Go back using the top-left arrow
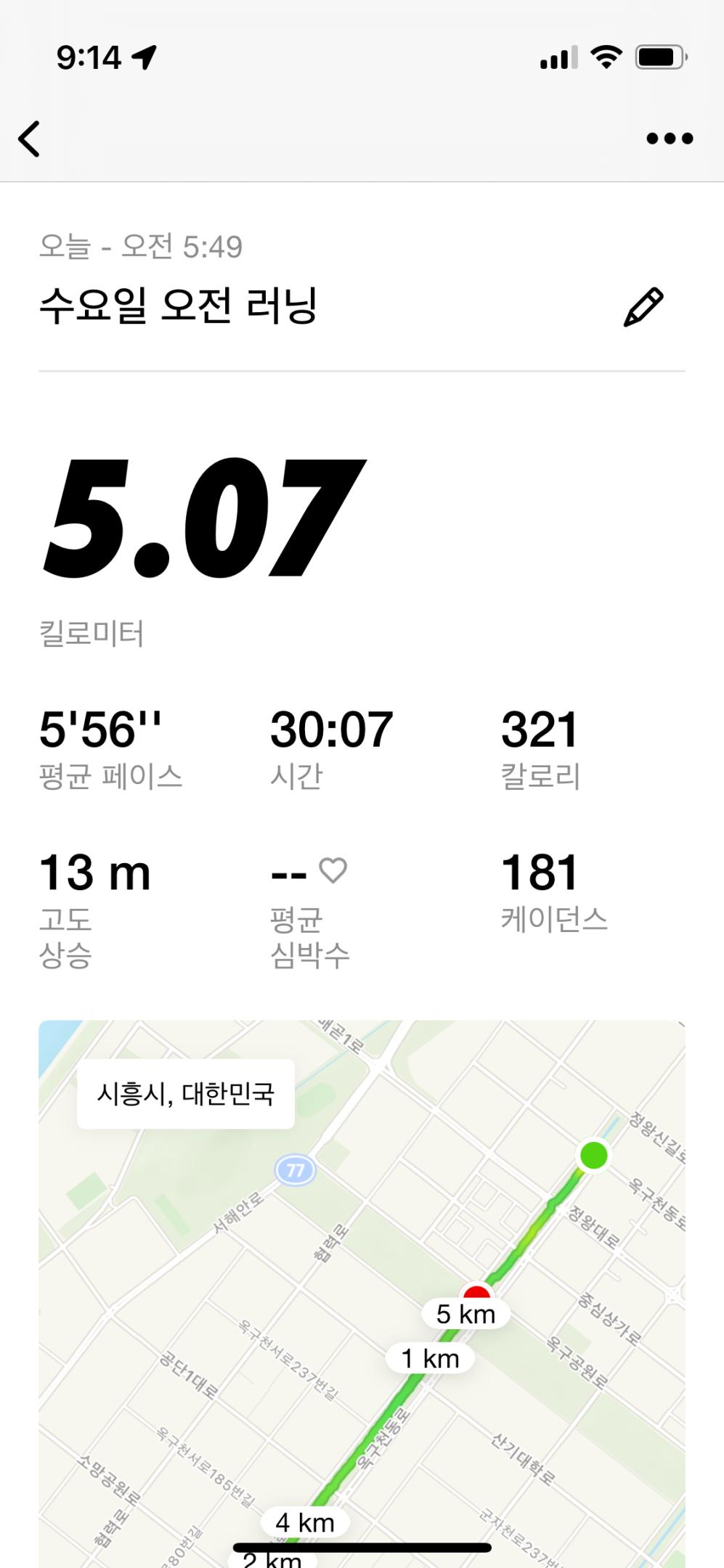Viewport: 724px width, 1568px height. 29,139
